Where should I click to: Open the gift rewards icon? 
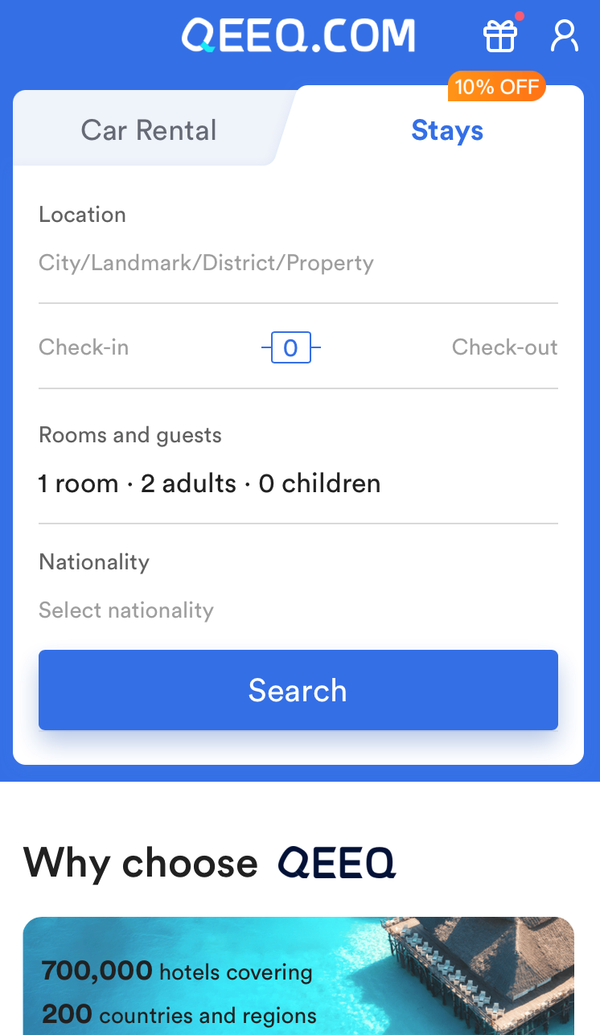[500, 36]
